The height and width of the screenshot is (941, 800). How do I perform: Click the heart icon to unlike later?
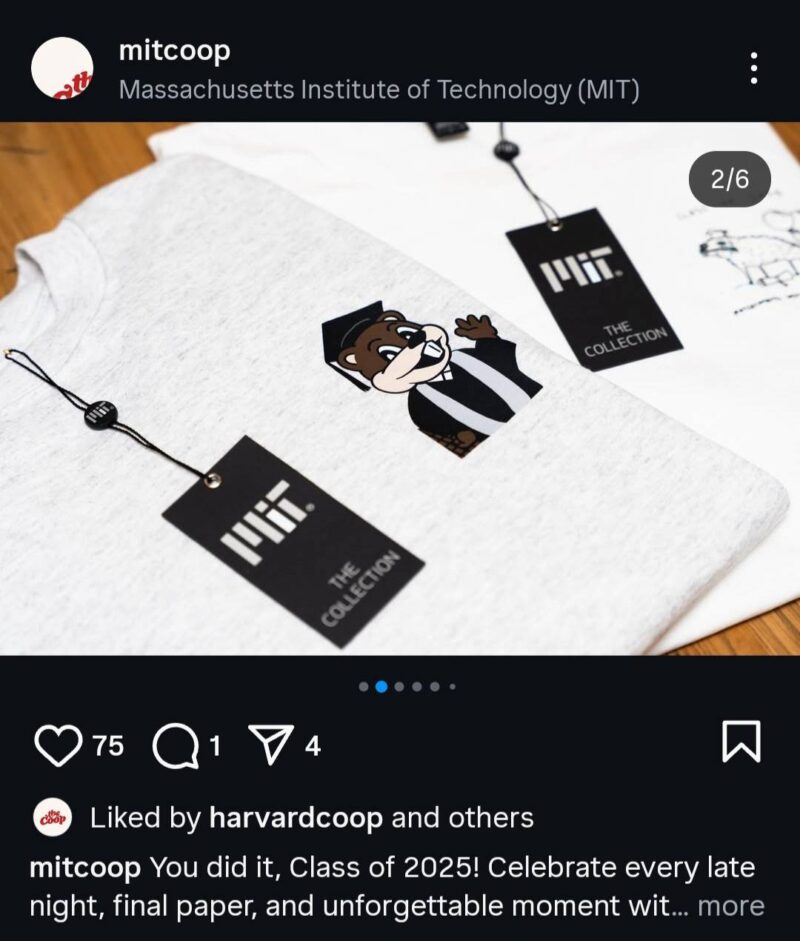pos(60,744)
